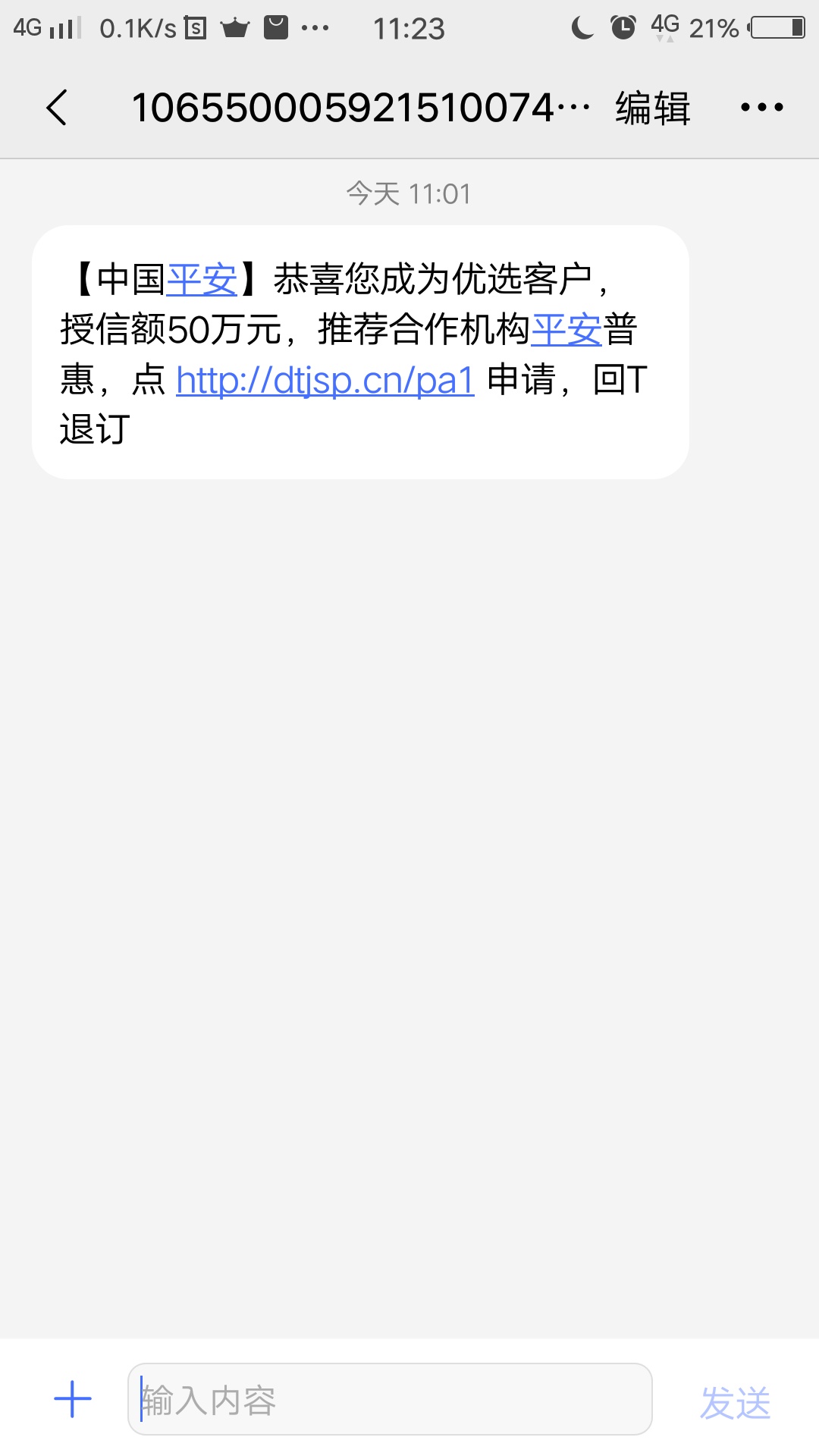
Task: Tap the 发送 send button
Action: pyautogui.click(x=735, y=1401)
